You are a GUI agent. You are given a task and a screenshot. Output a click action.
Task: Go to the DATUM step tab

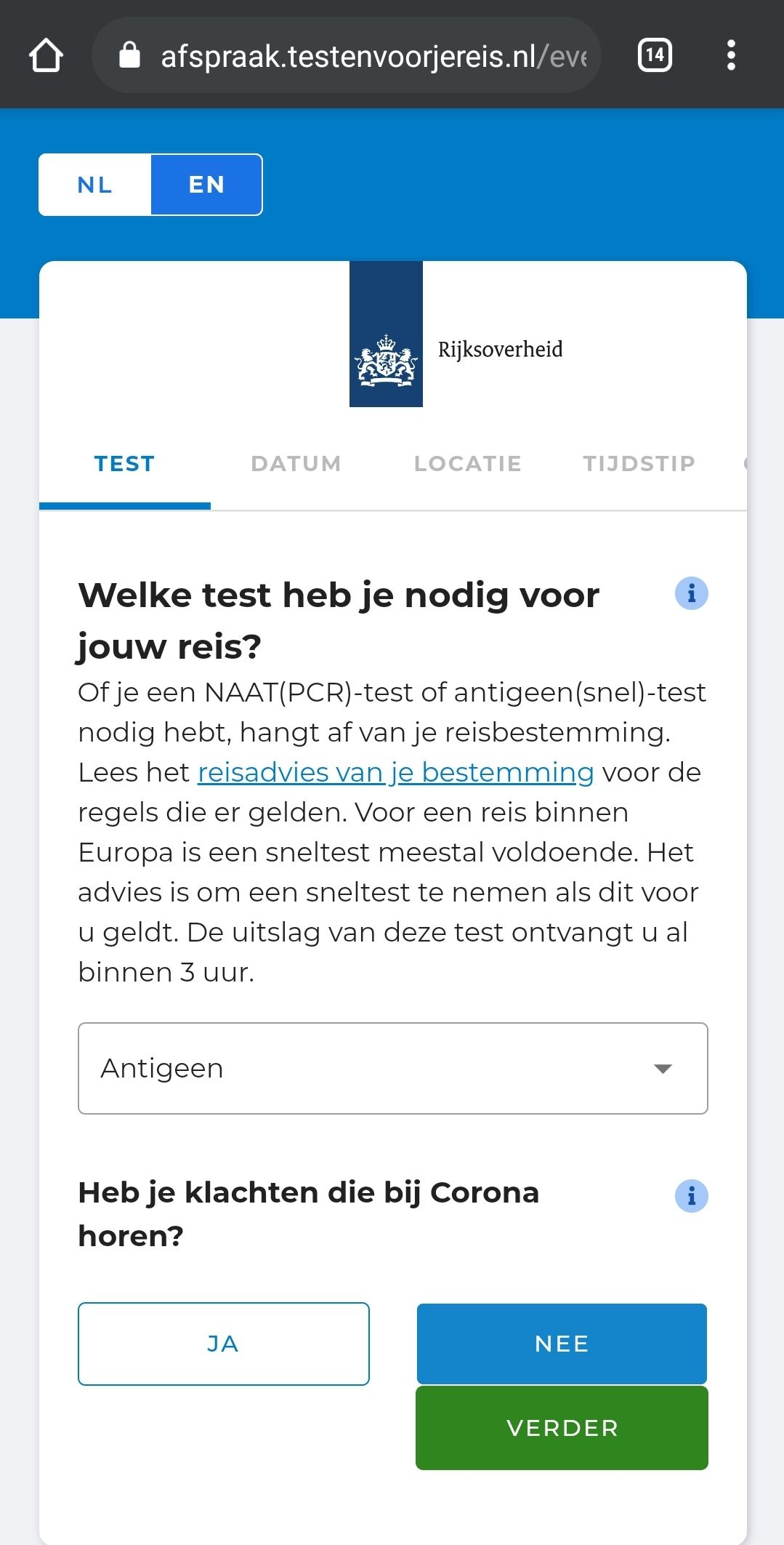click(296, 464)
